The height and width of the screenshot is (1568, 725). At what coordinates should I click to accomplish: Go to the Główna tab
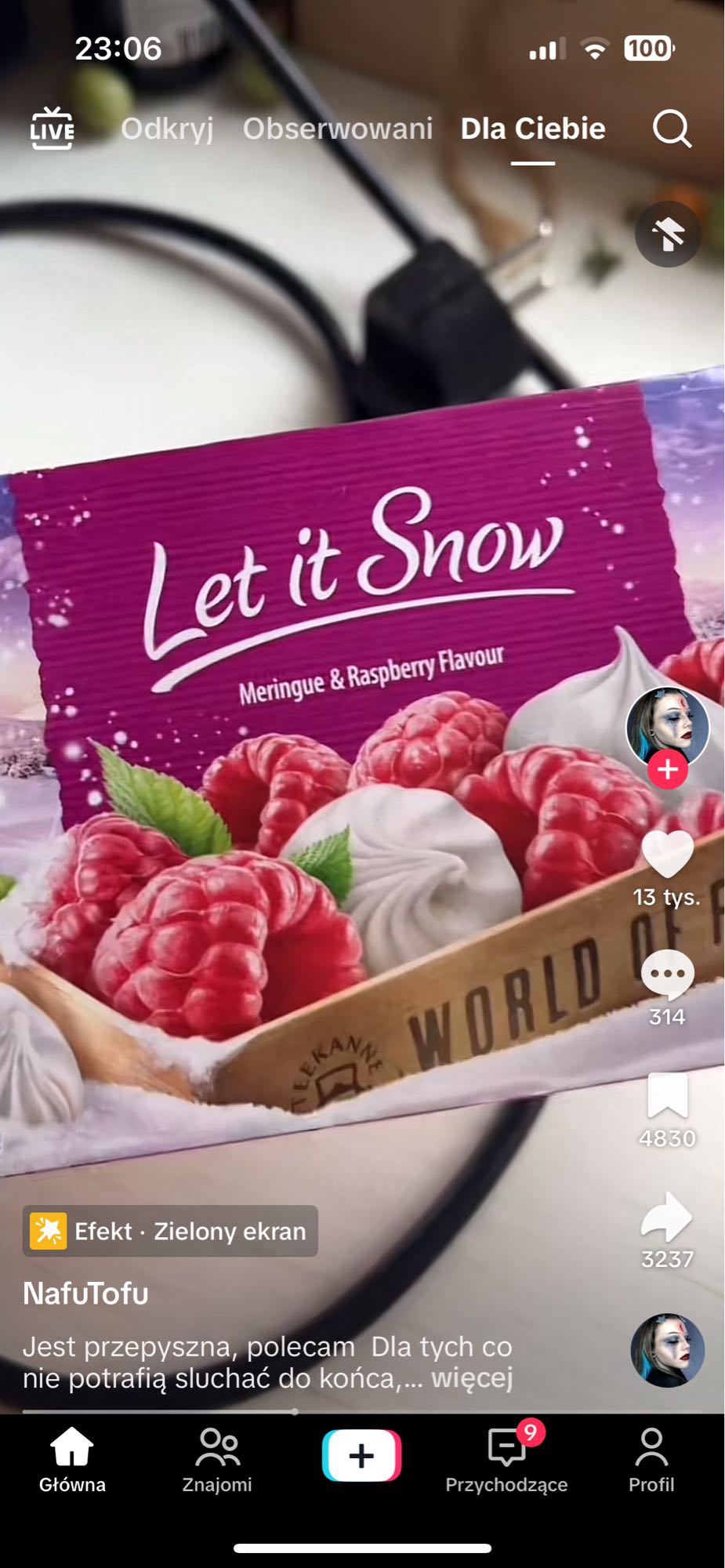pyautogui.click(x=72, y=1460)
